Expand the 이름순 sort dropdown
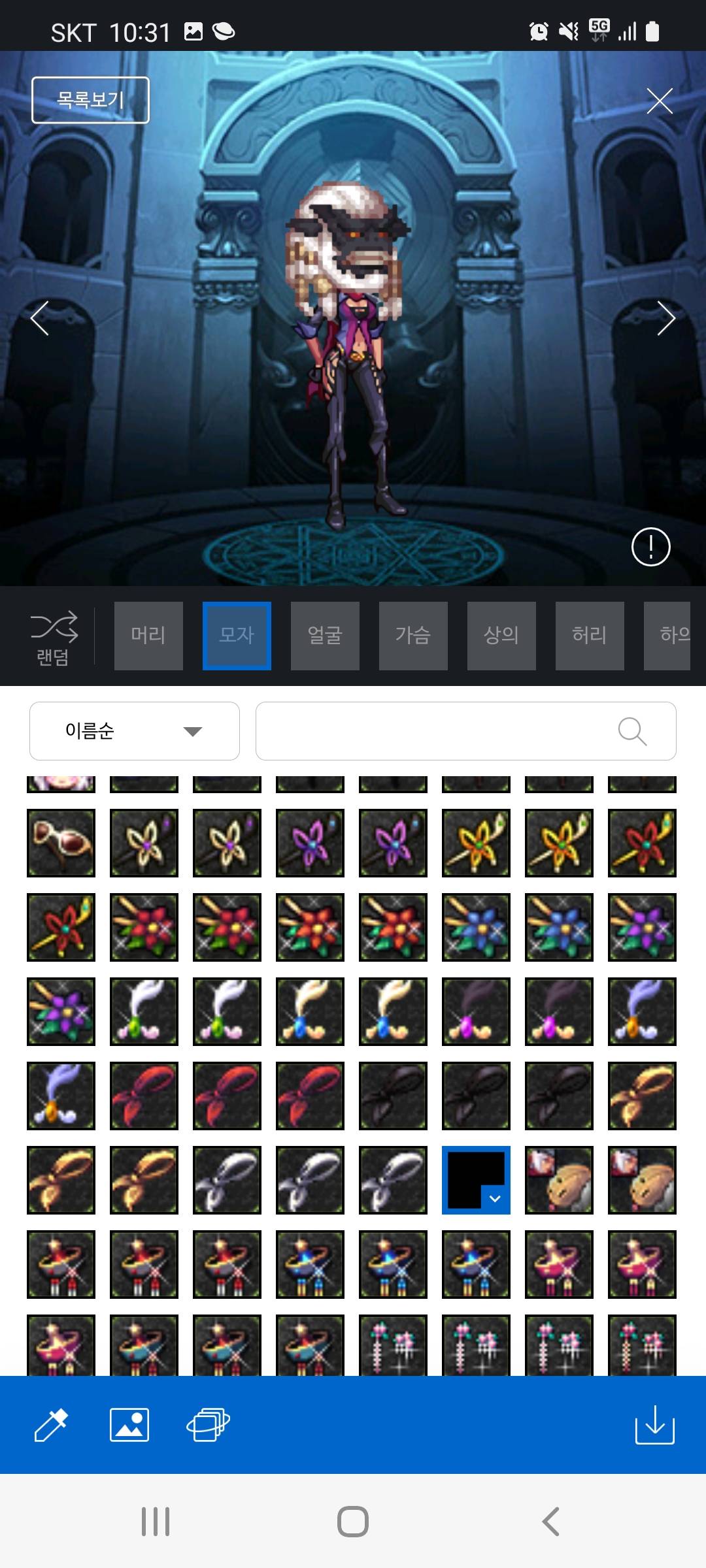The height and width of the screenshot is (1568, 706). [x=135, y=730]
